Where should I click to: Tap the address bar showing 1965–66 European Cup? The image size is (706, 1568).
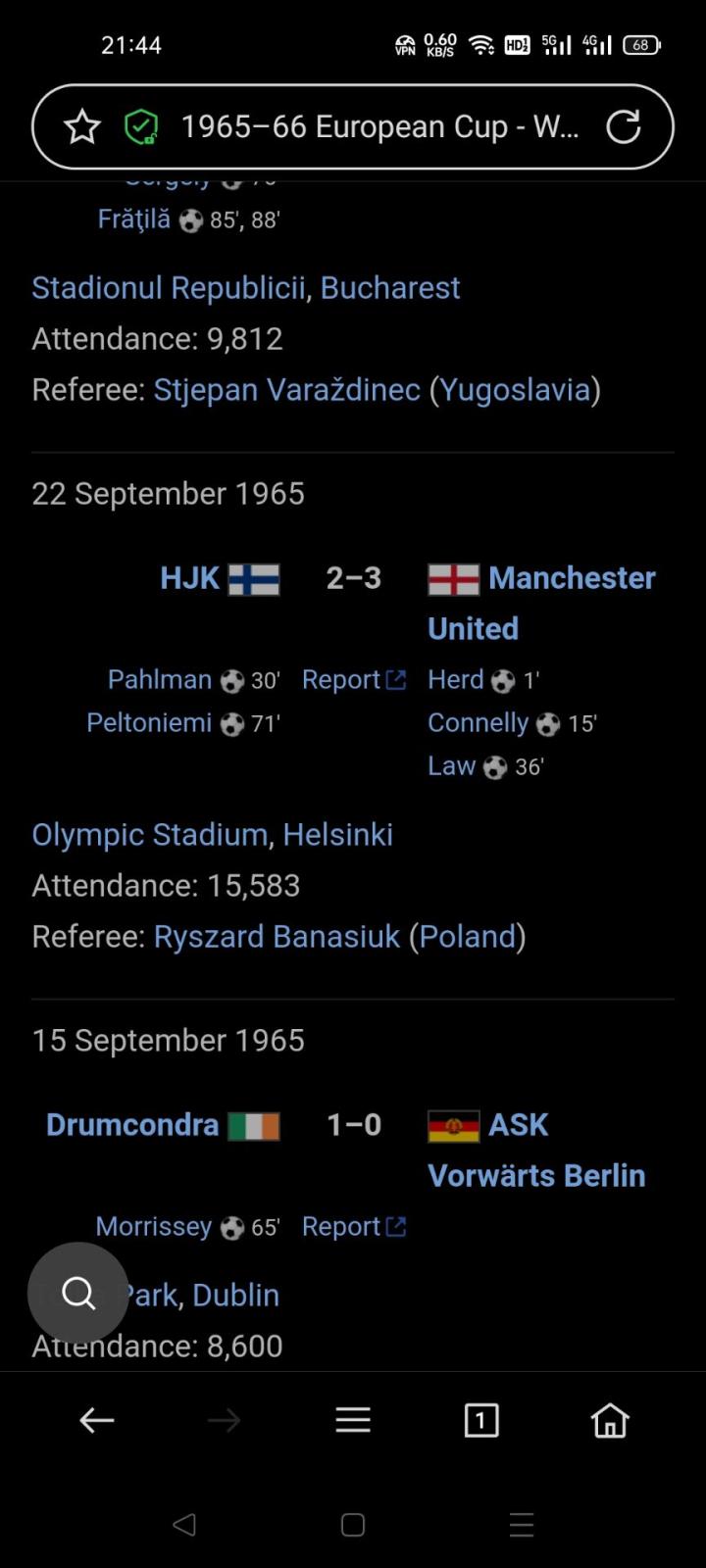(x=379, y=127)
